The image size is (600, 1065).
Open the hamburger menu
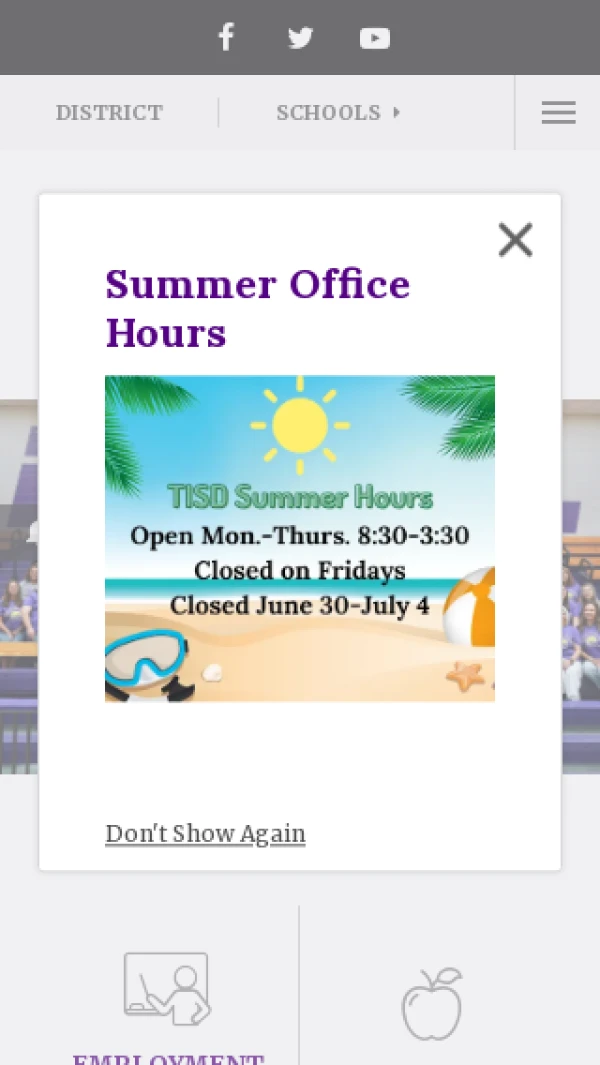[558, 113]
